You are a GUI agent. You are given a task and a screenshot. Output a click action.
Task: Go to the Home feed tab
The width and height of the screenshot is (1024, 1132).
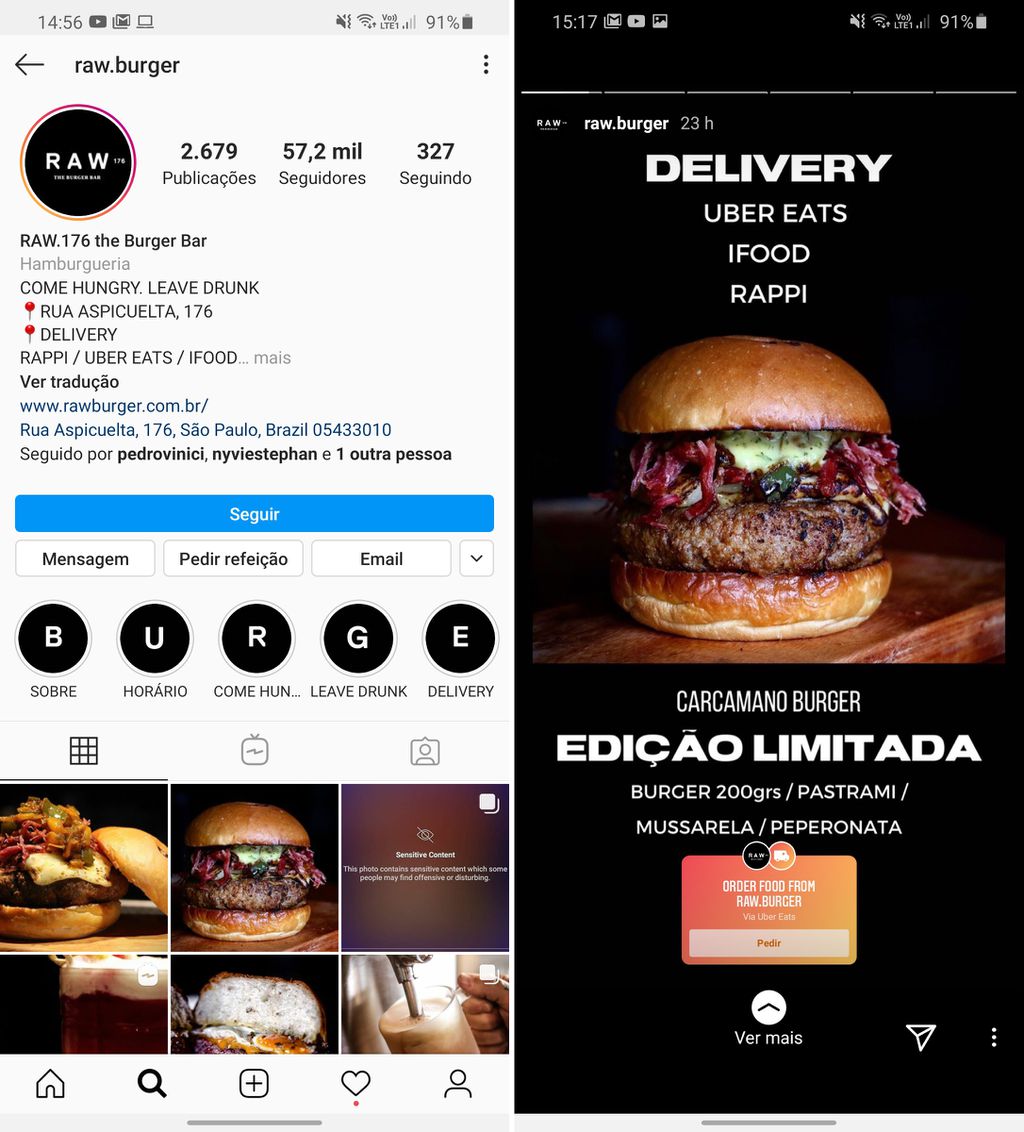[50, 1083]
